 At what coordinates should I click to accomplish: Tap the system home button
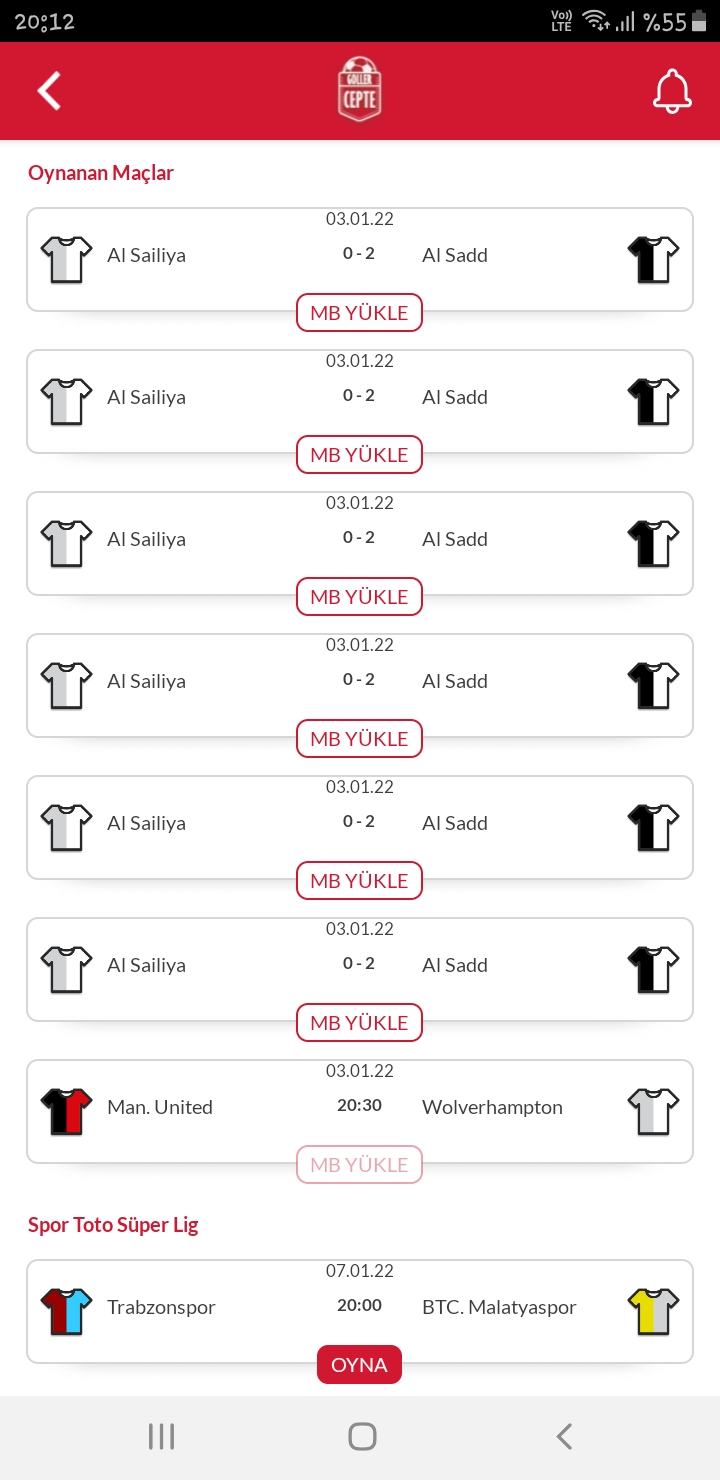coord(362,1437)
